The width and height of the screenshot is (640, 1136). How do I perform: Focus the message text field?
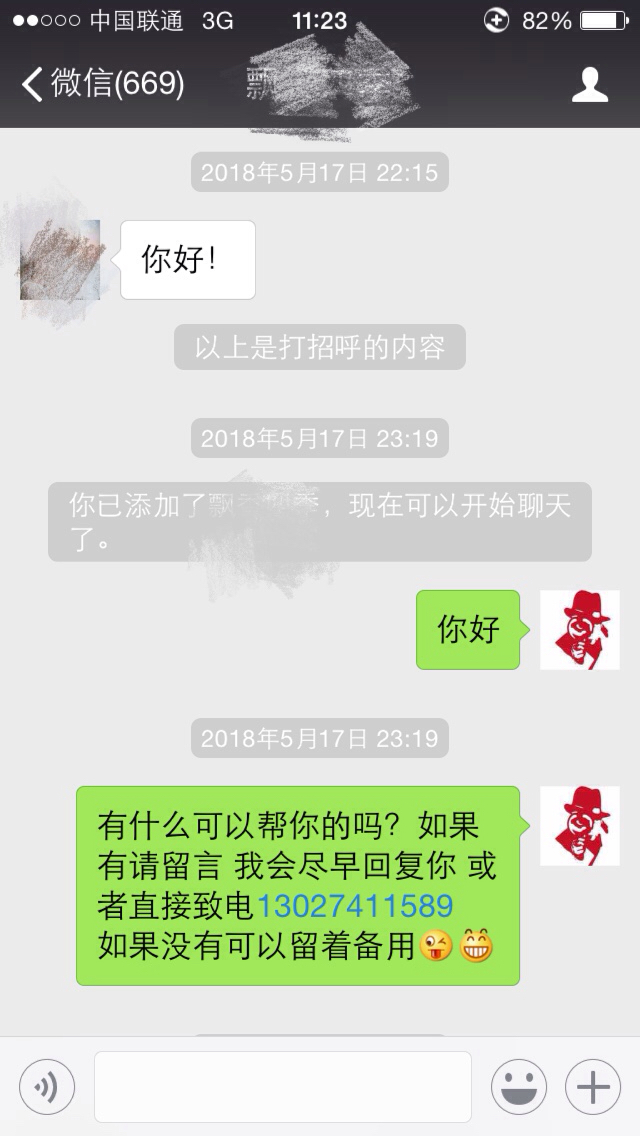click(283, 1086)
